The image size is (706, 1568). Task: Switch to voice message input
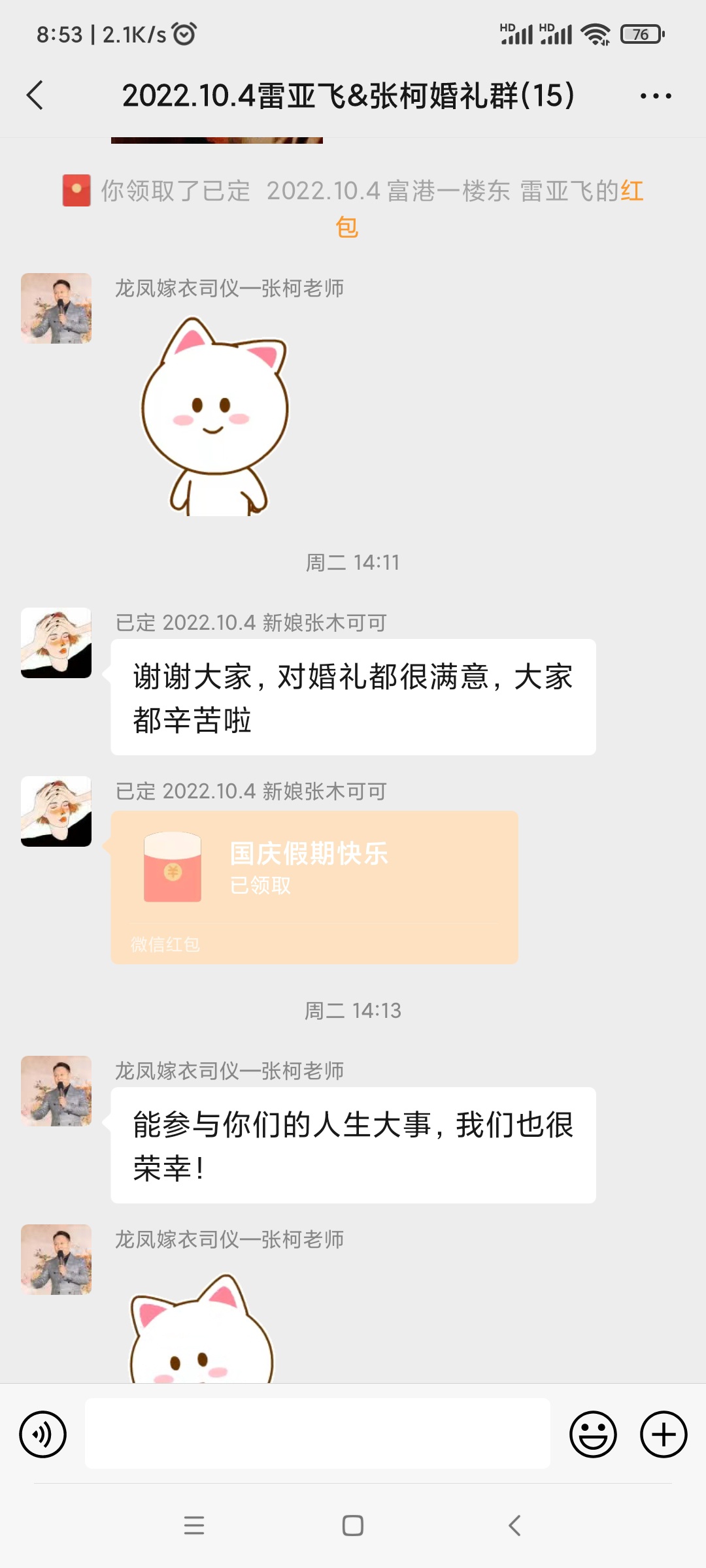coord(43,1434)
